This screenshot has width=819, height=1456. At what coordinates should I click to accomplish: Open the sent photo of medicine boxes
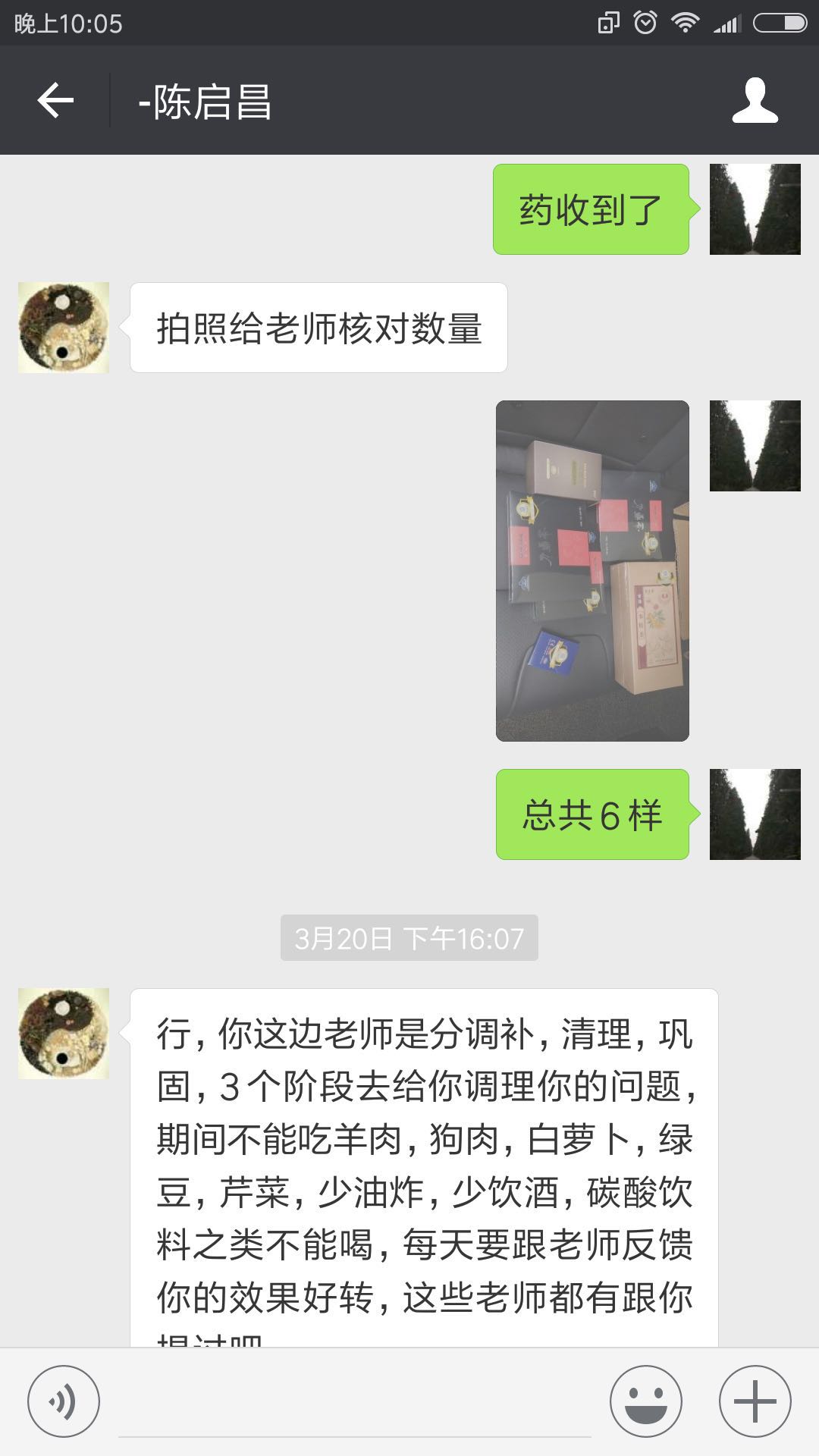592,570
